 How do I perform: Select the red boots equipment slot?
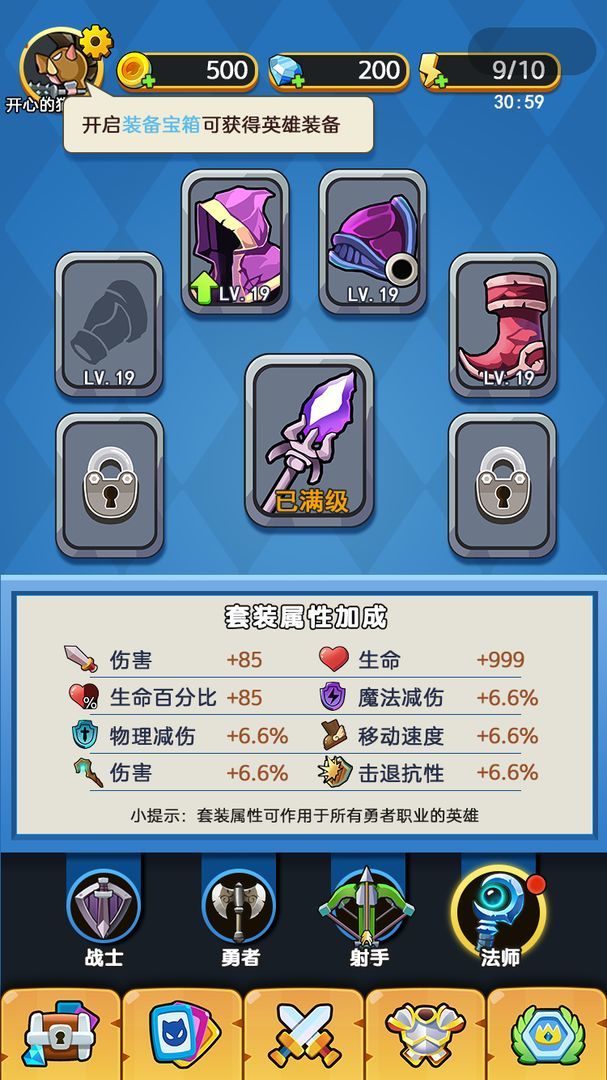pyautogui.click(x=503, y=325)
